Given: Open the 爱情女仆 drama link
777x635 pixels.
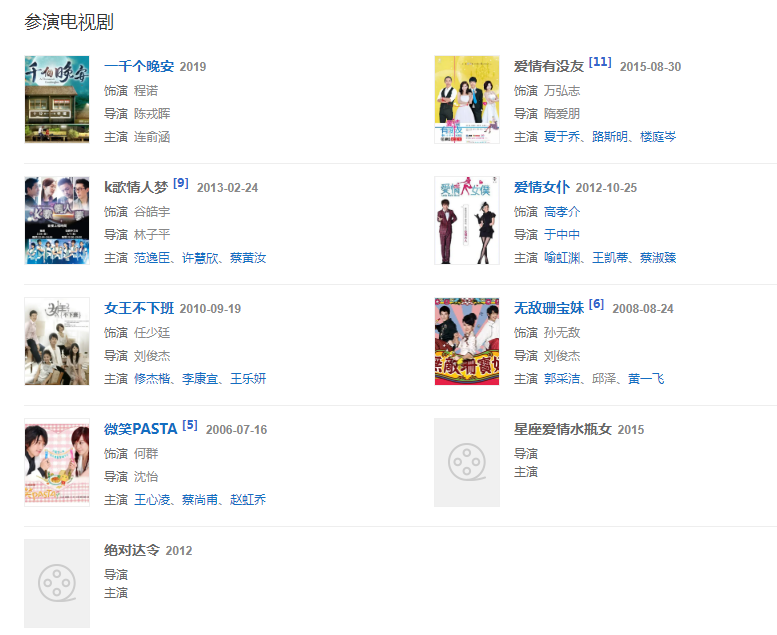Looking at the screenshot, I should [x=541, y=188].
